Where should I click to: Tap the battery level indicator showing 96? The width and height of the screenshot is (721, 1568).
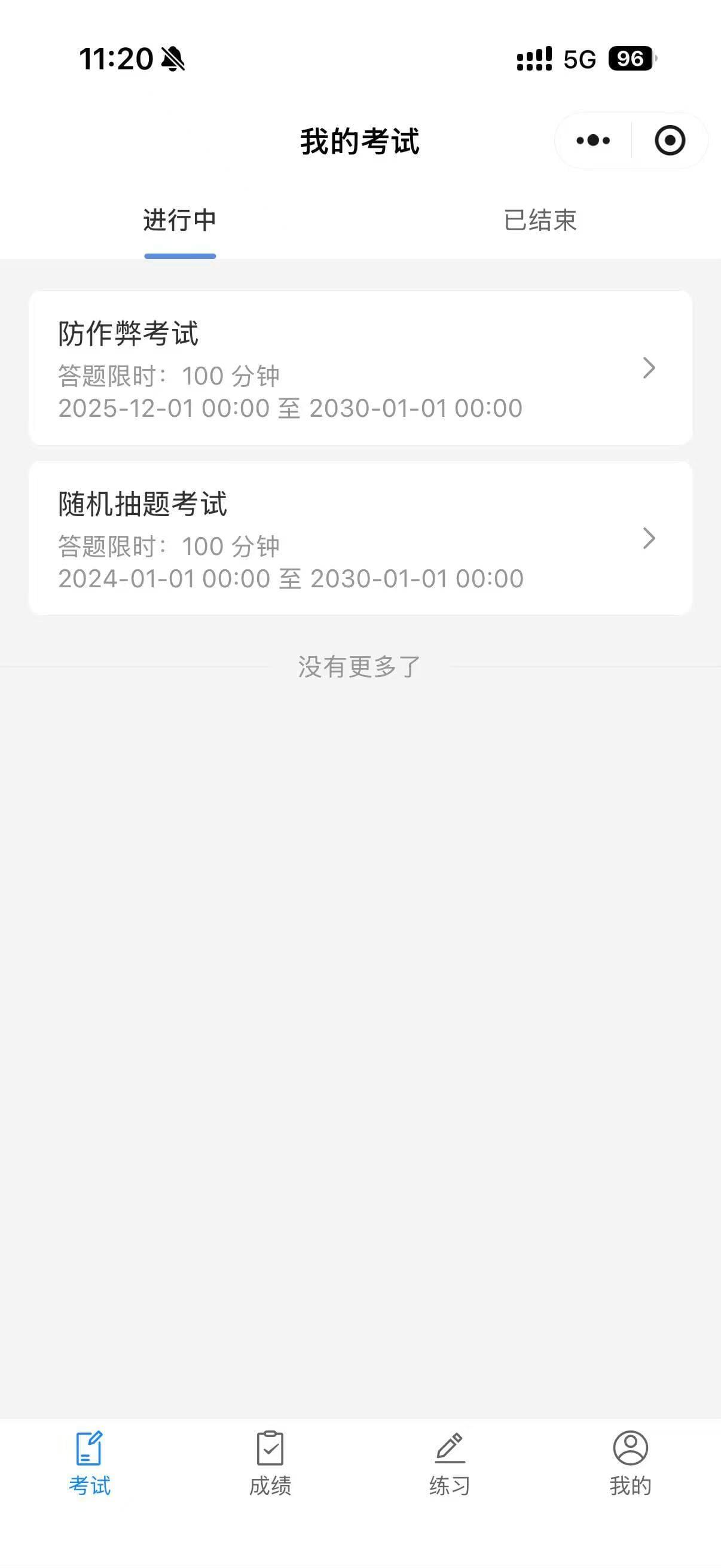(x=630, y=59)
